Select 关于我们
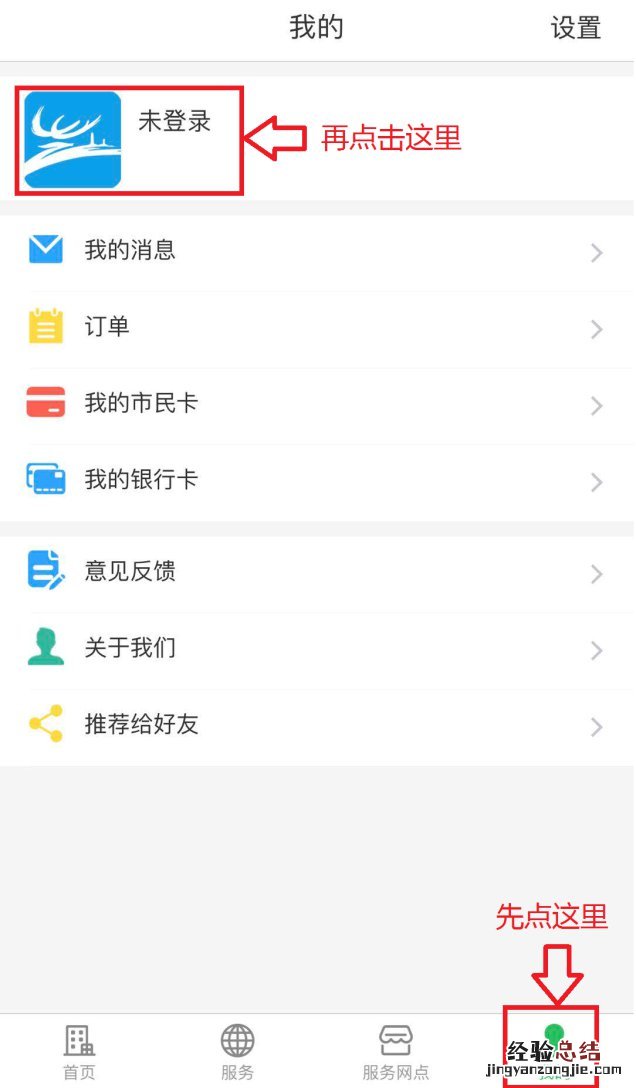 317,649
